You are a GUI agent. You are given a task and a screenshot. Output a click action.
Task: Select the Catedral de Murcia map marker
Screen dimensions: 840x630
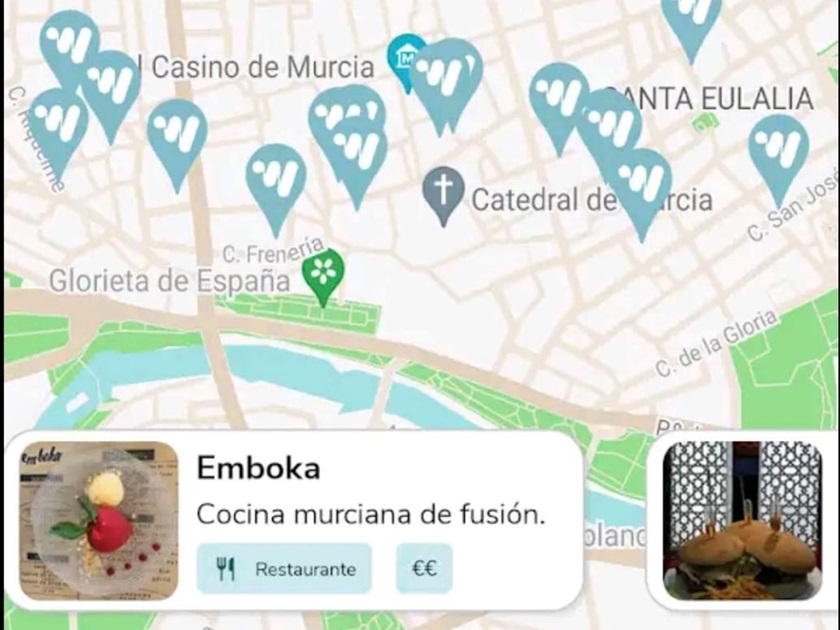(443, 194)
